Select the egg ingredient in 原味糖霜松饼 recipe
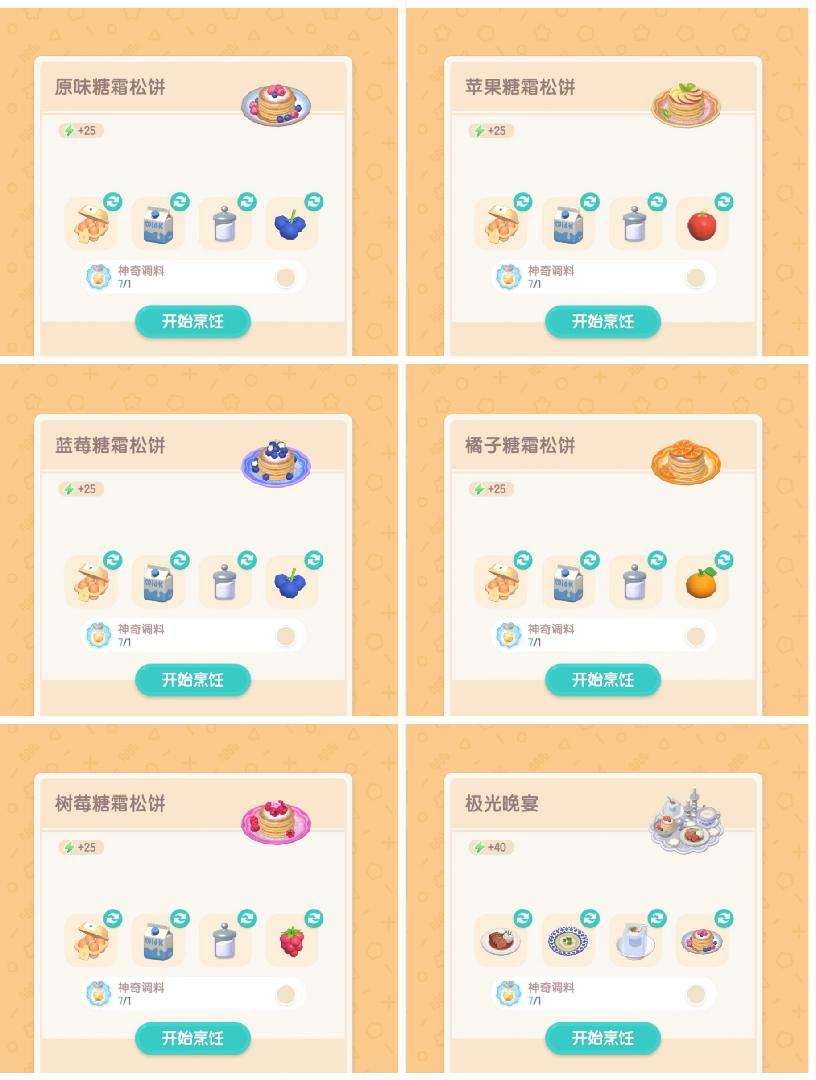The height and width of the screenshot is (1080, 816). 92,227
